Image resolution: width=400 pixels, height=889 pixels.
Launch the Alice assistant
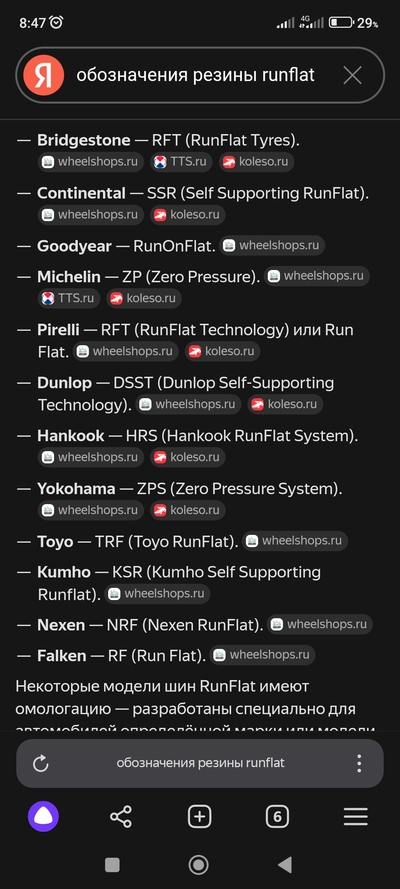pos(44,816)
